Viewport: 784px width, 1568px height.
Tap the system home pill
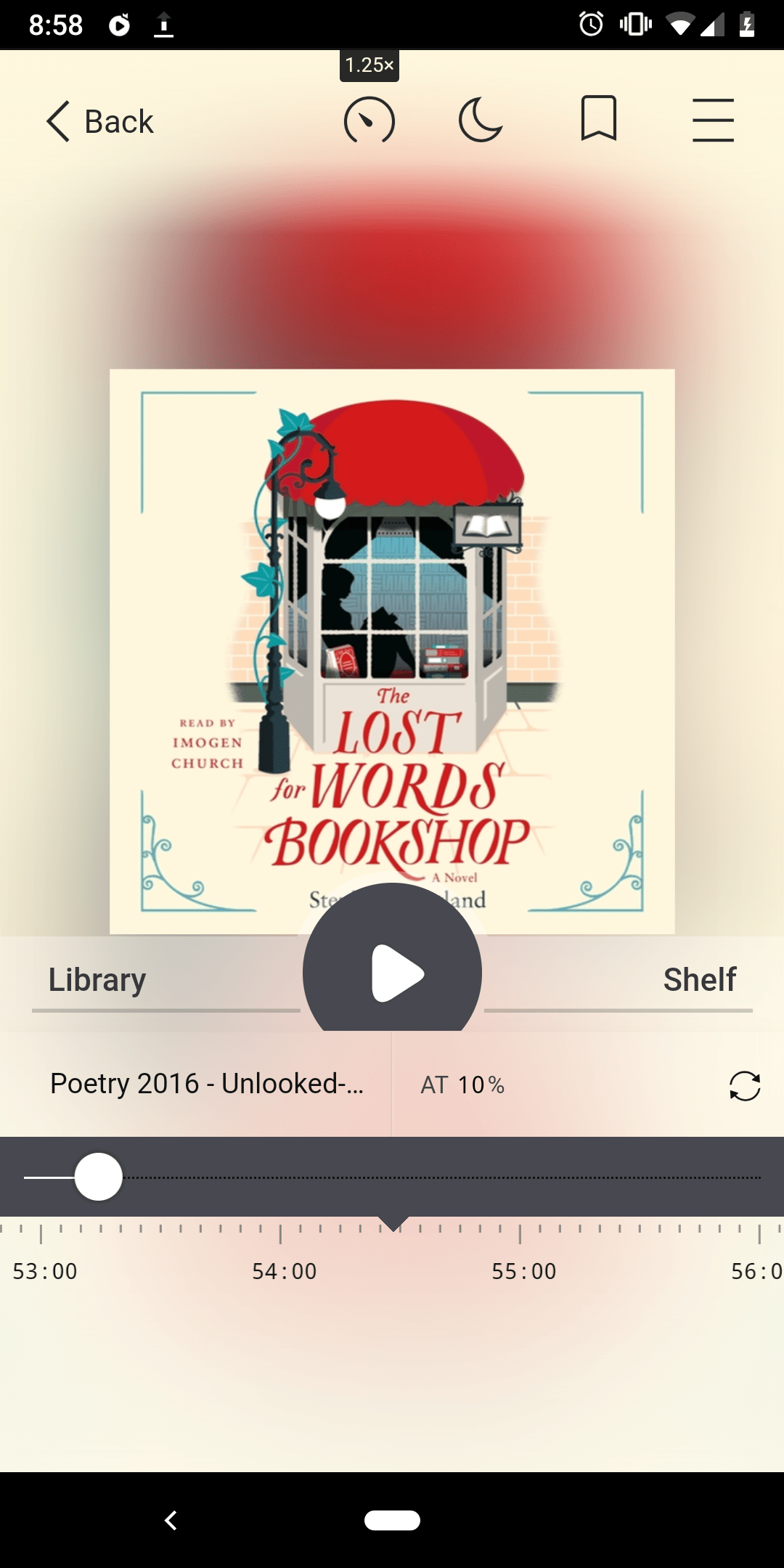pyautogui.click(x=392, y=1520)
